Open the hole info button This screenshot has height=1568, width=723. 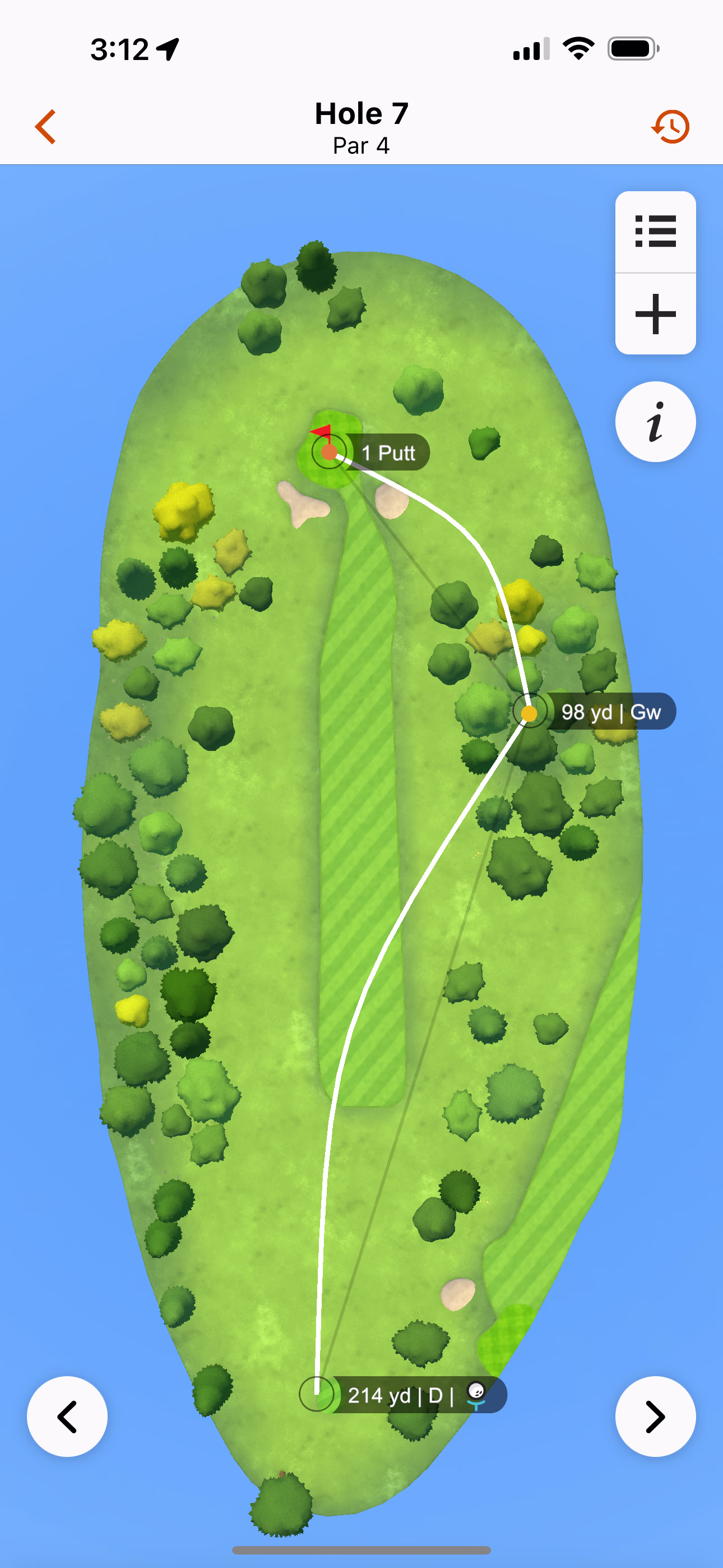(x=655, y=422)
